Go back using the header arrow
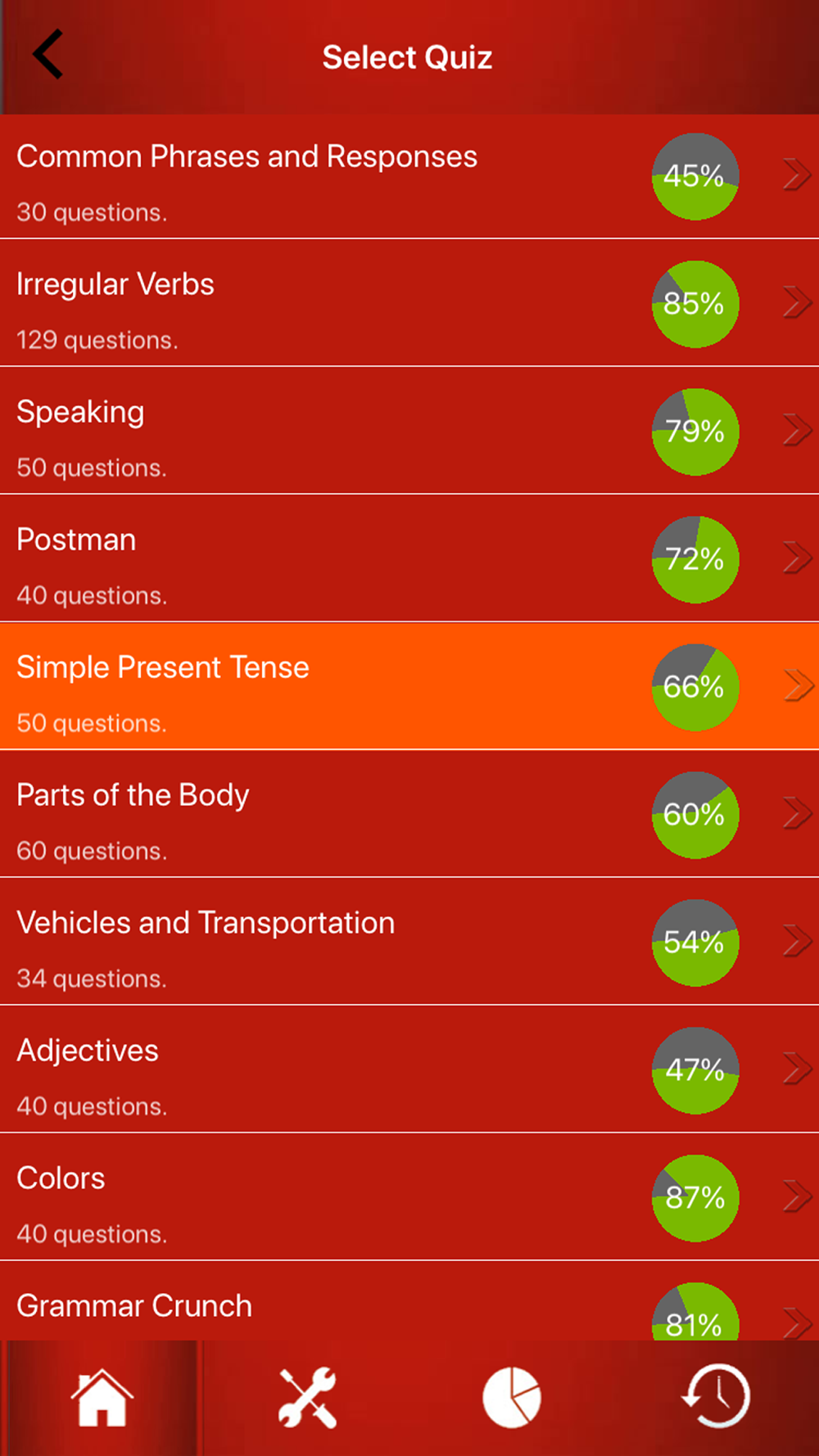819x1456 pixels. click(48, 55)
